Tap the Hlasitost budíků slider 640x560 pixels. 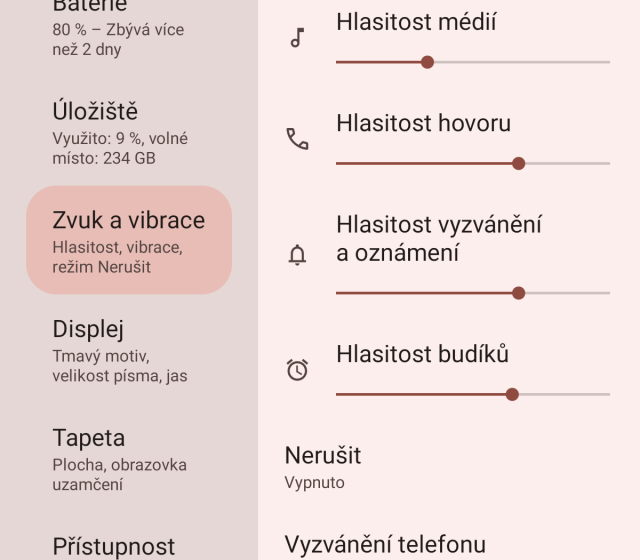tap(472, 394)
